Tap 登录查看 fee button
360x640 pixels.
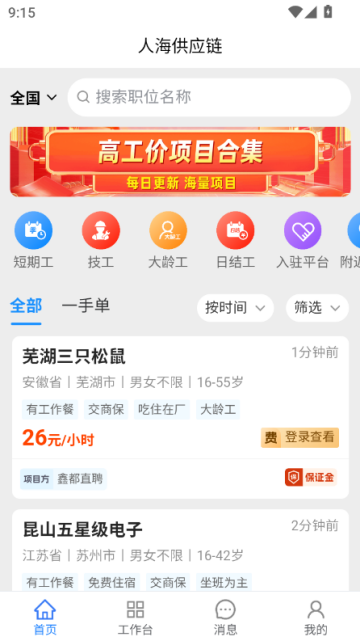tap(300, 438)
